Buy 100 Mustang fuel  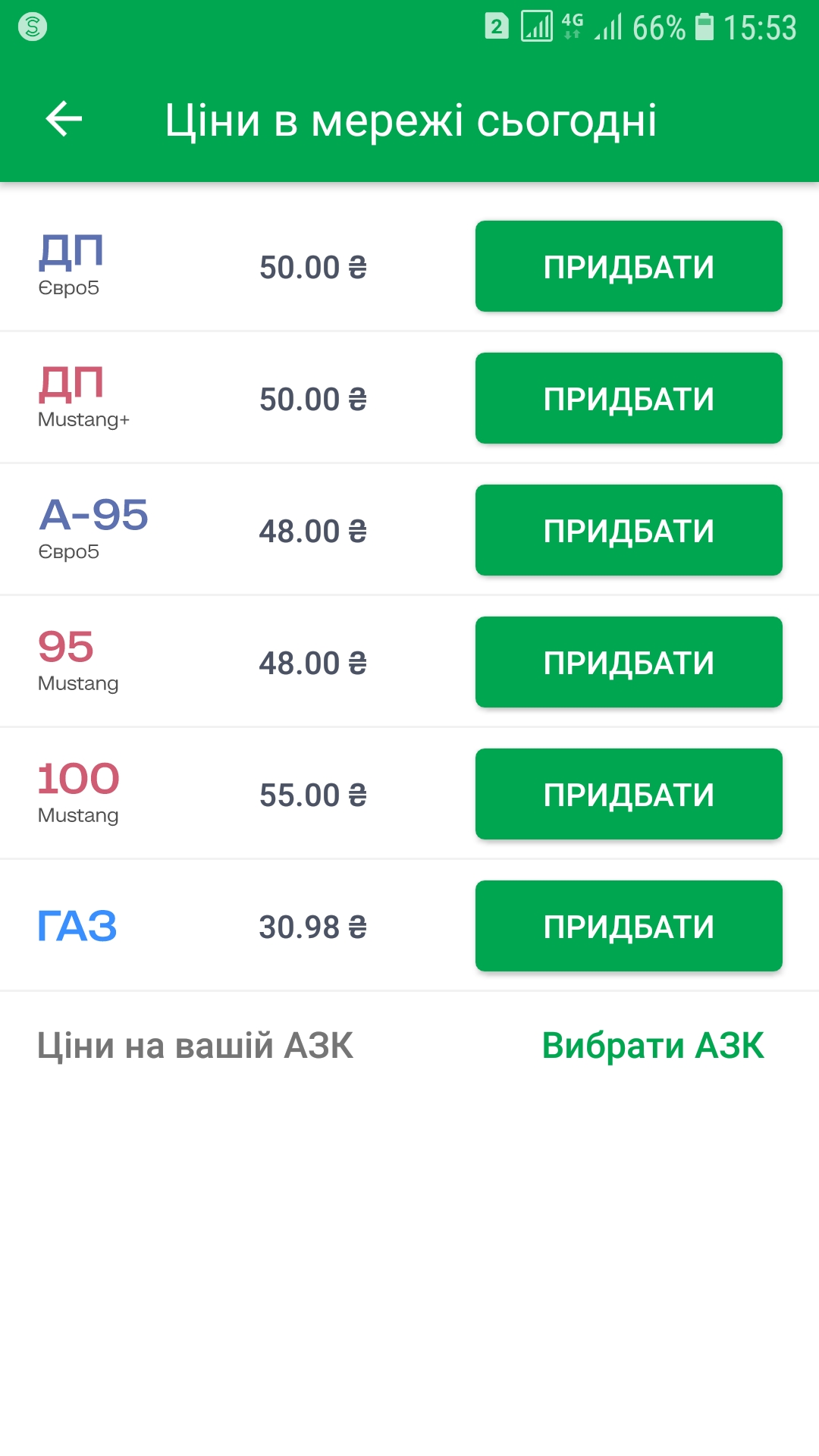click(x=628, y=794)
